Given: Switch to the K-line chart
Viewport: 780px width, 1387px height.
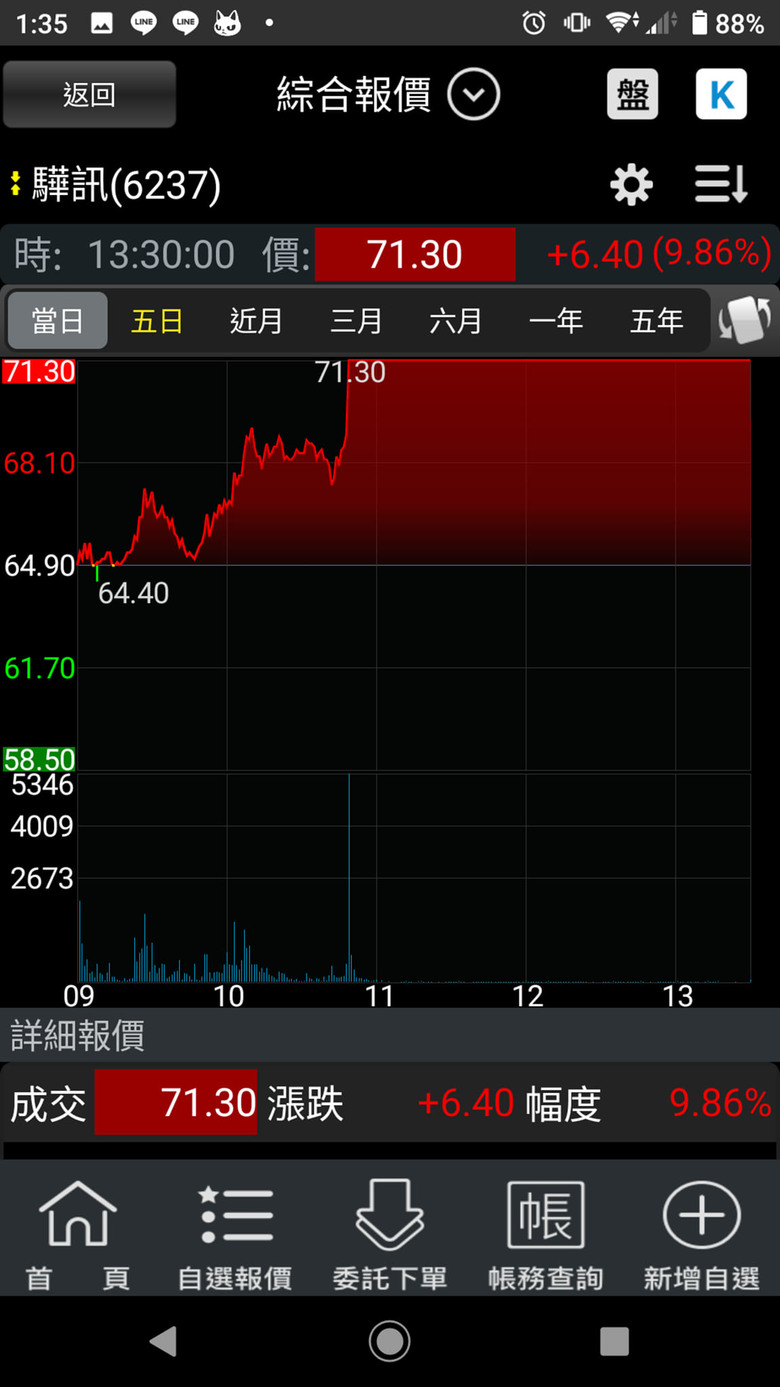Looking at the screenshot, I should pos(721,95).
